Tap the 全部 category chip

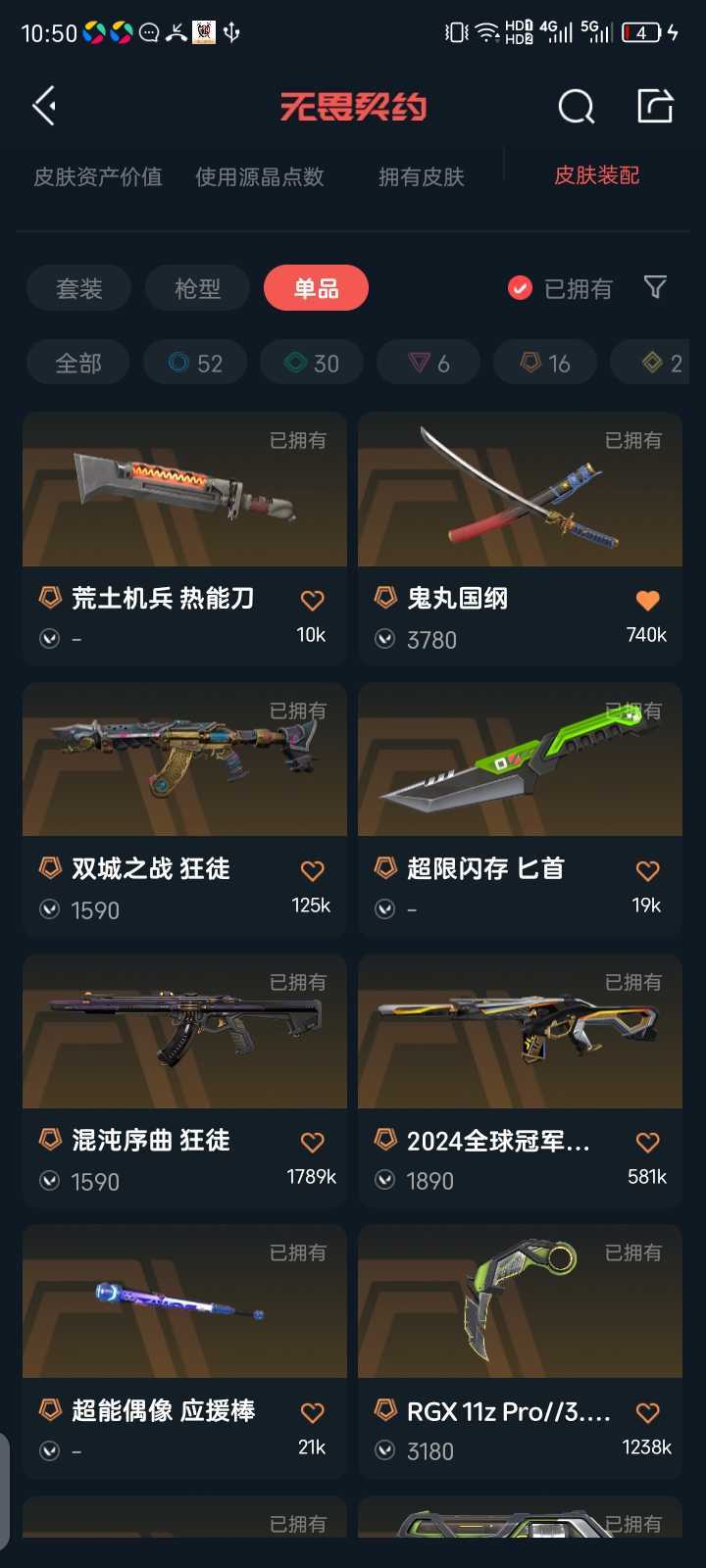coord(76,363)
